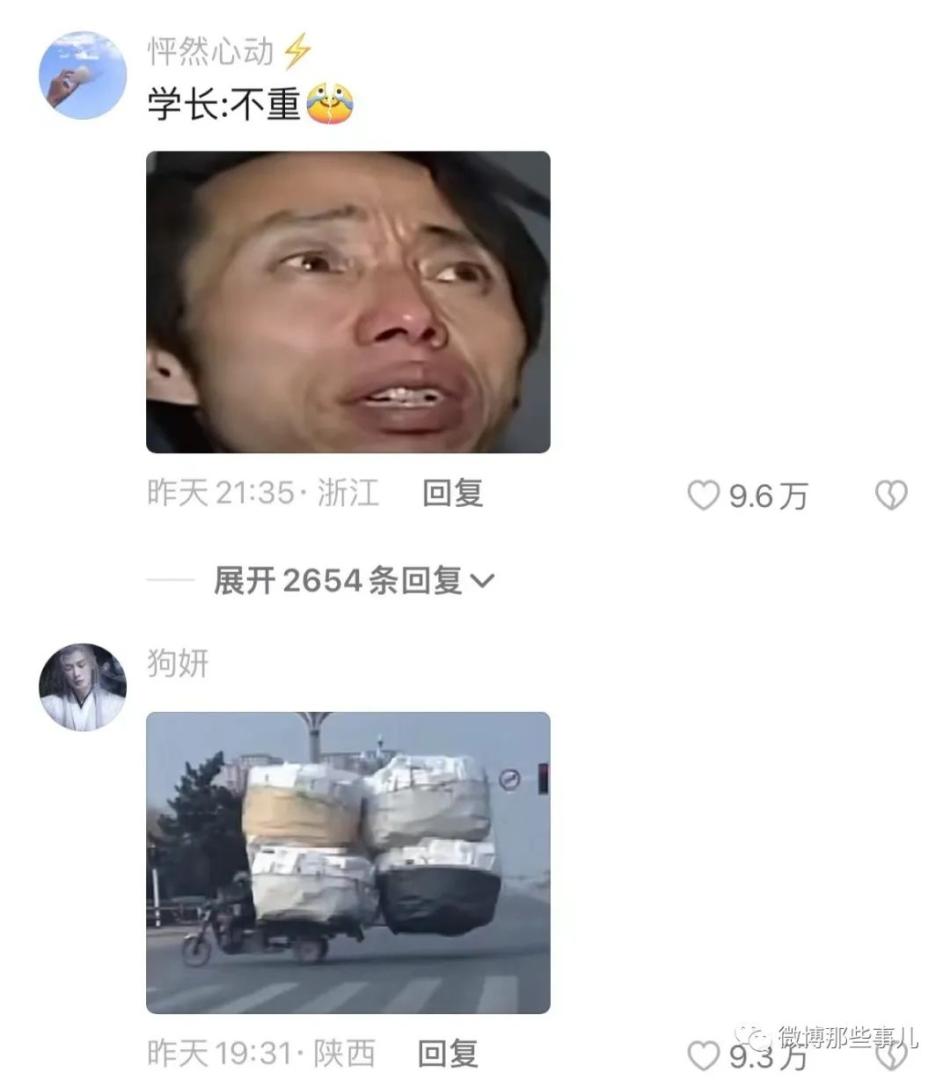This screenshot has width=950, height=1080.
Task: Open the overloaded tricycle picture from 狗妍
Action: click(x=348, y=862)
